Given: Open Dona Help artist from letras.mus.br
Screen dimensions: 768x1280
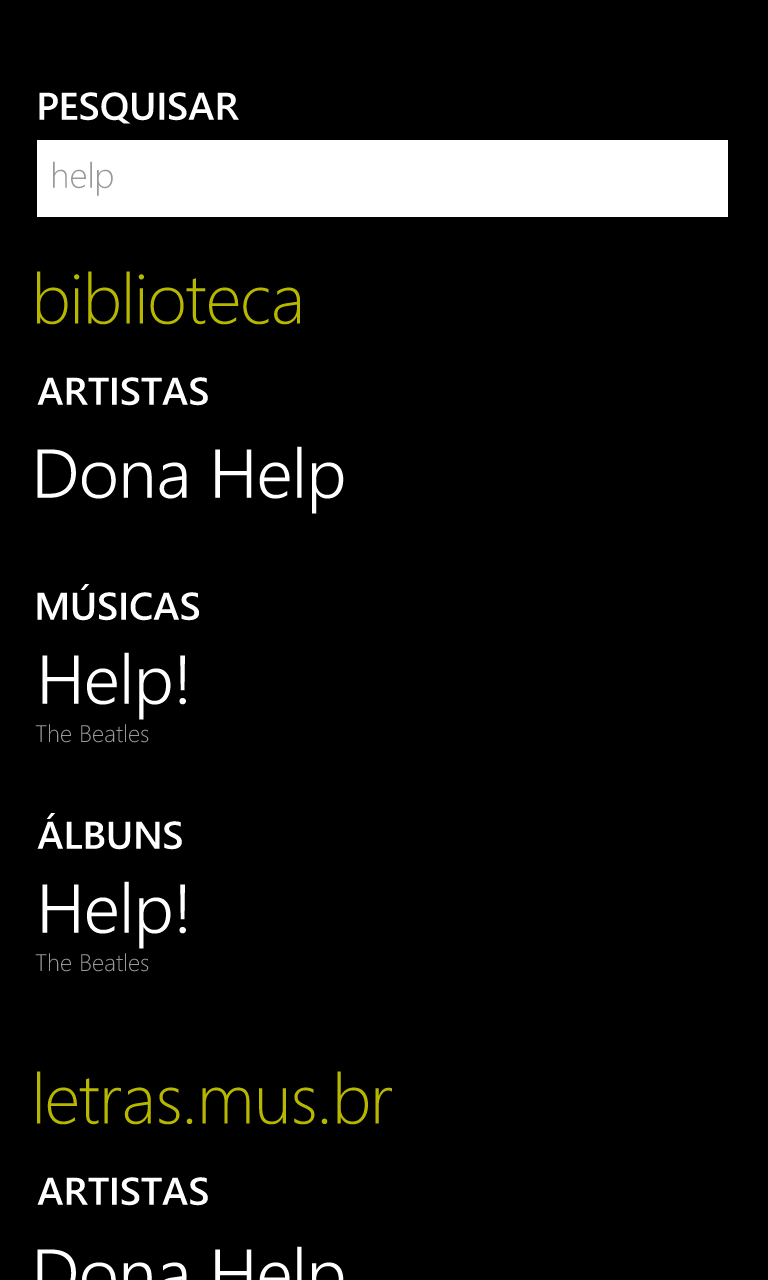Looking at the screenshot, I should (x=190, y=1262).
